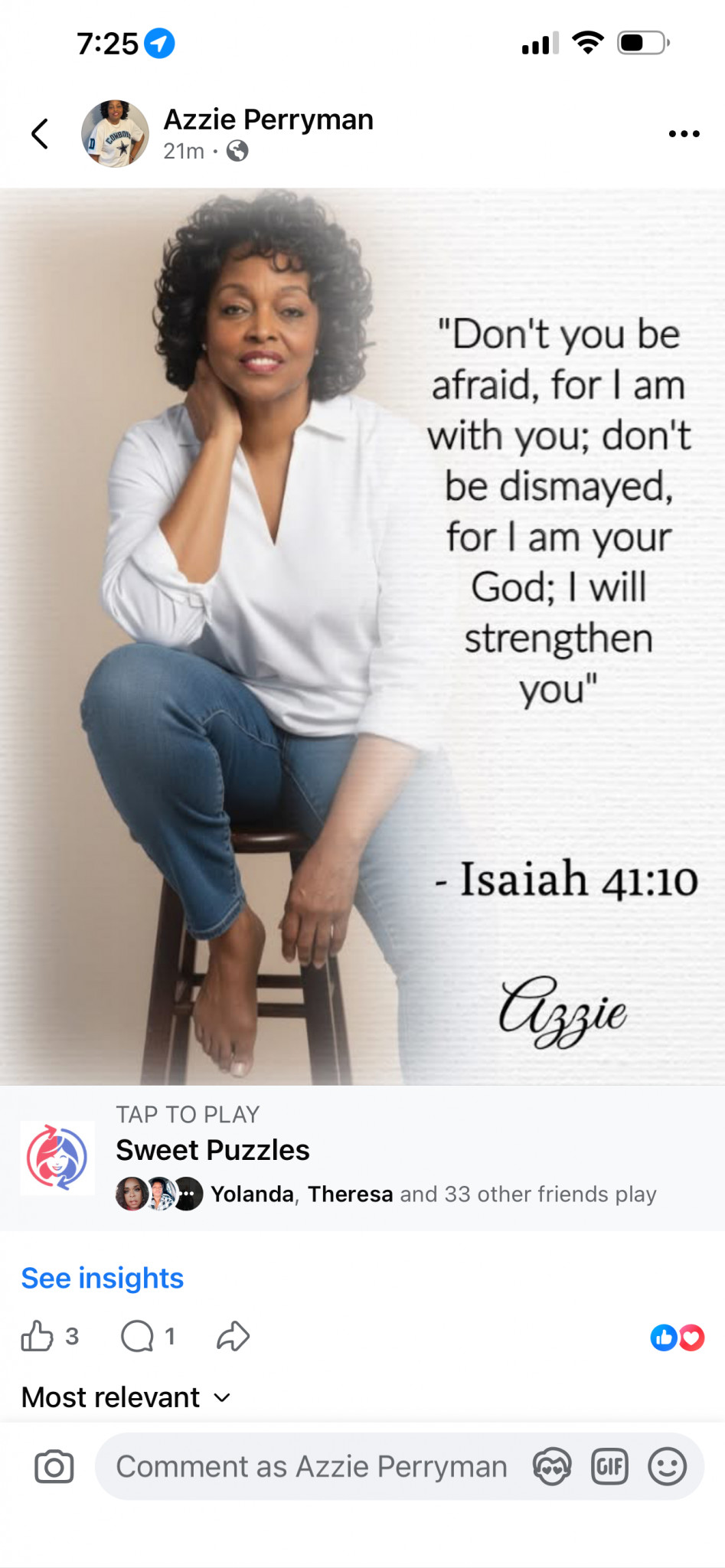View who reacted to the post

coord(677,1338)
